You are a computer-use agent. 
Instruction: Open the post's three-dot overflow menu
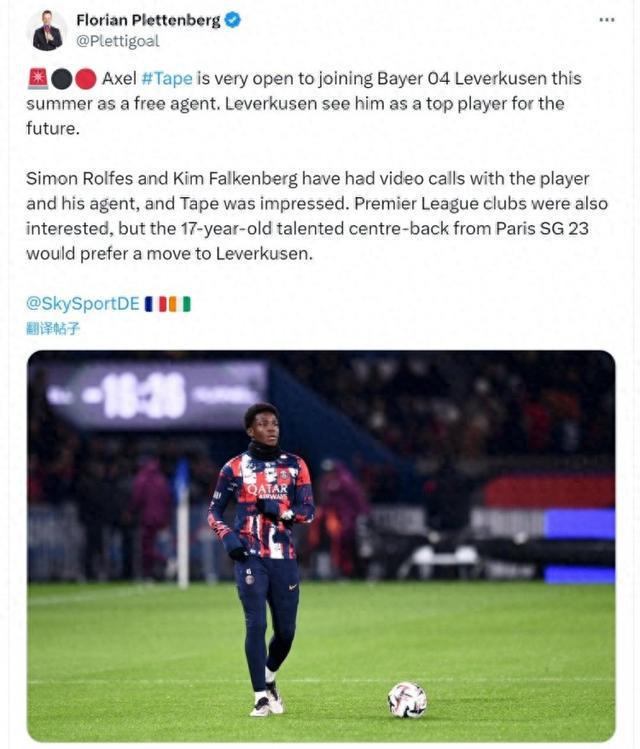pos(607,20)
